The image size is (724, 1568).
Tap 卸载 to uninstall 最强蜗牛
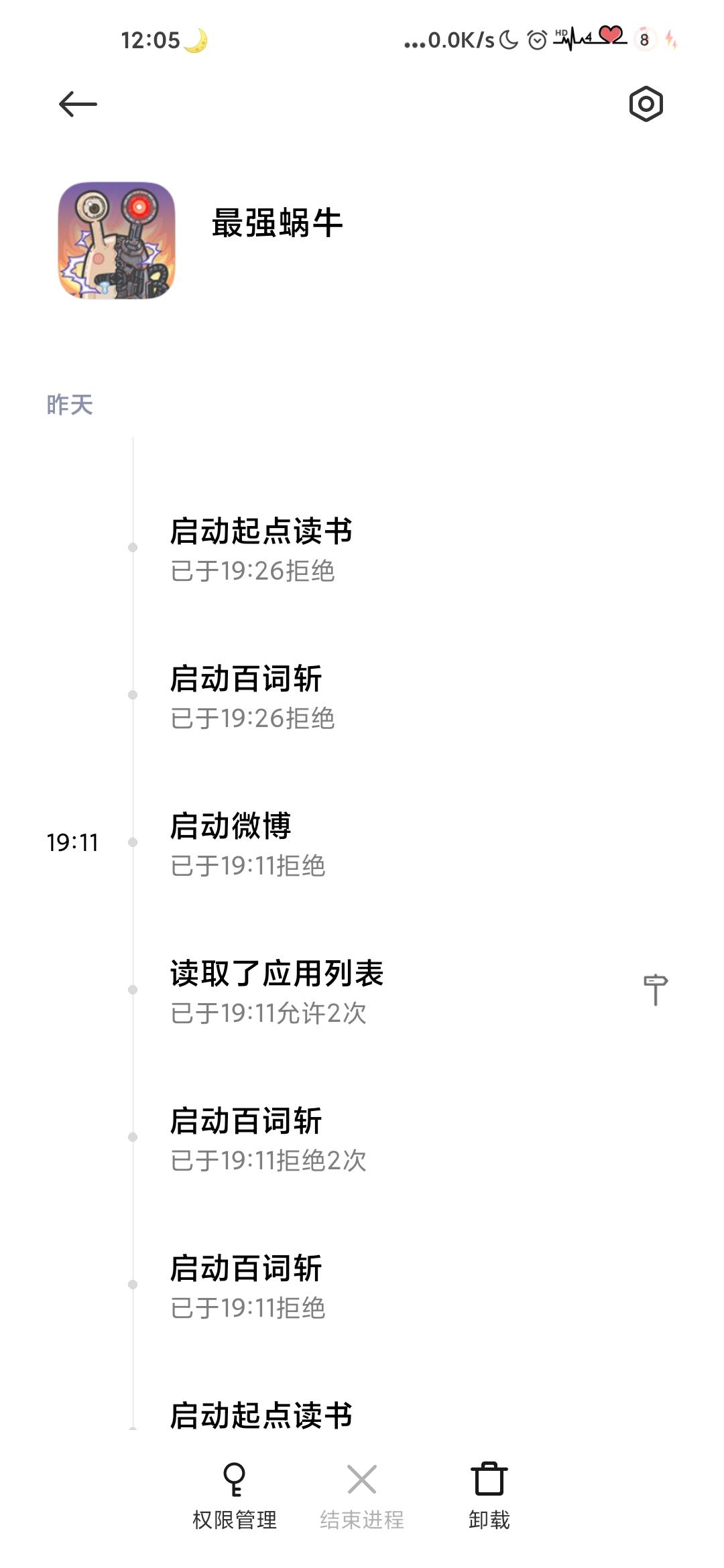(x=489, y=1496)
